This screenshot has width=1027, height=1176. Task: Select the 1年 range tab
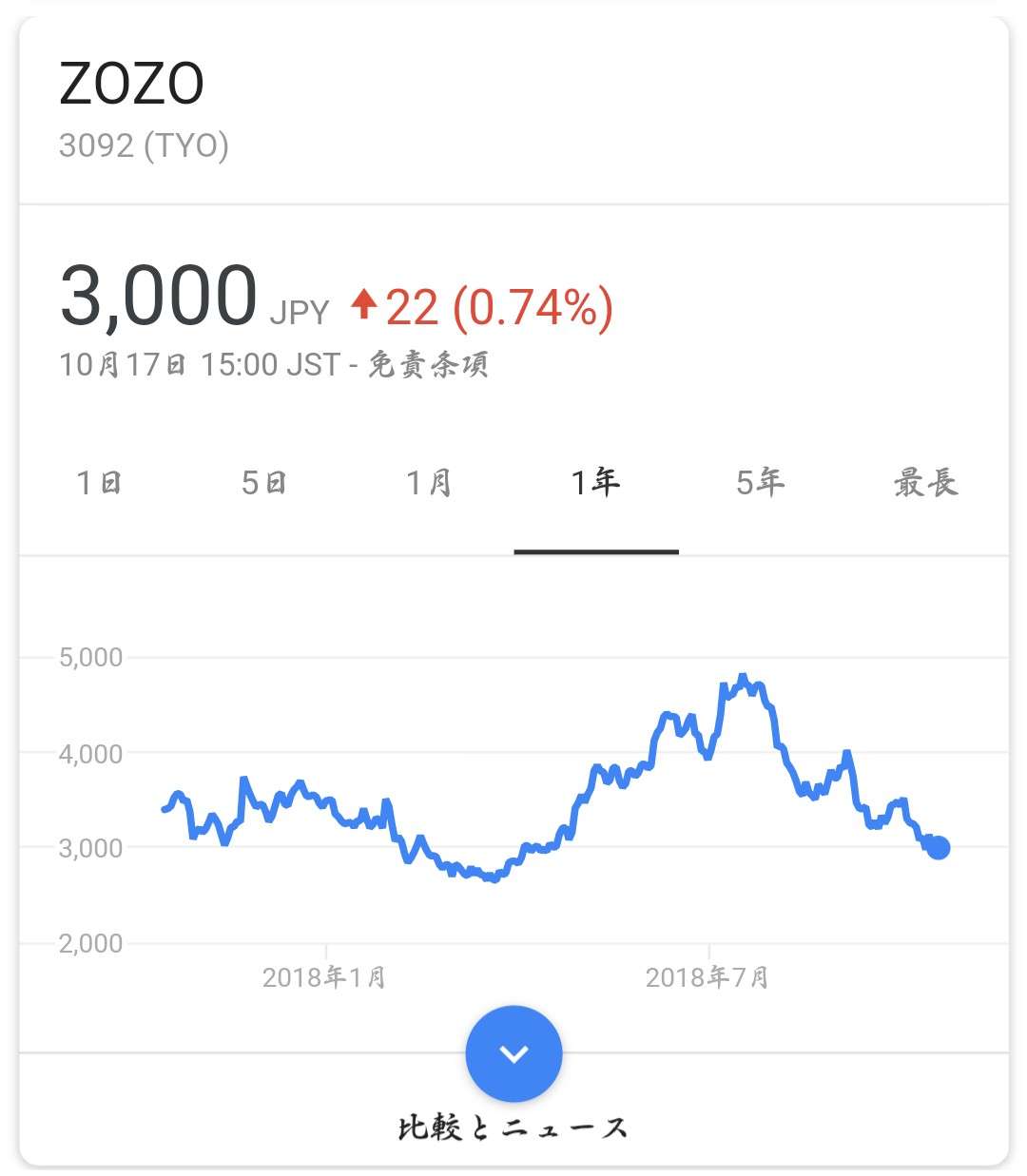pyautogui.click(x=595, y=483)
